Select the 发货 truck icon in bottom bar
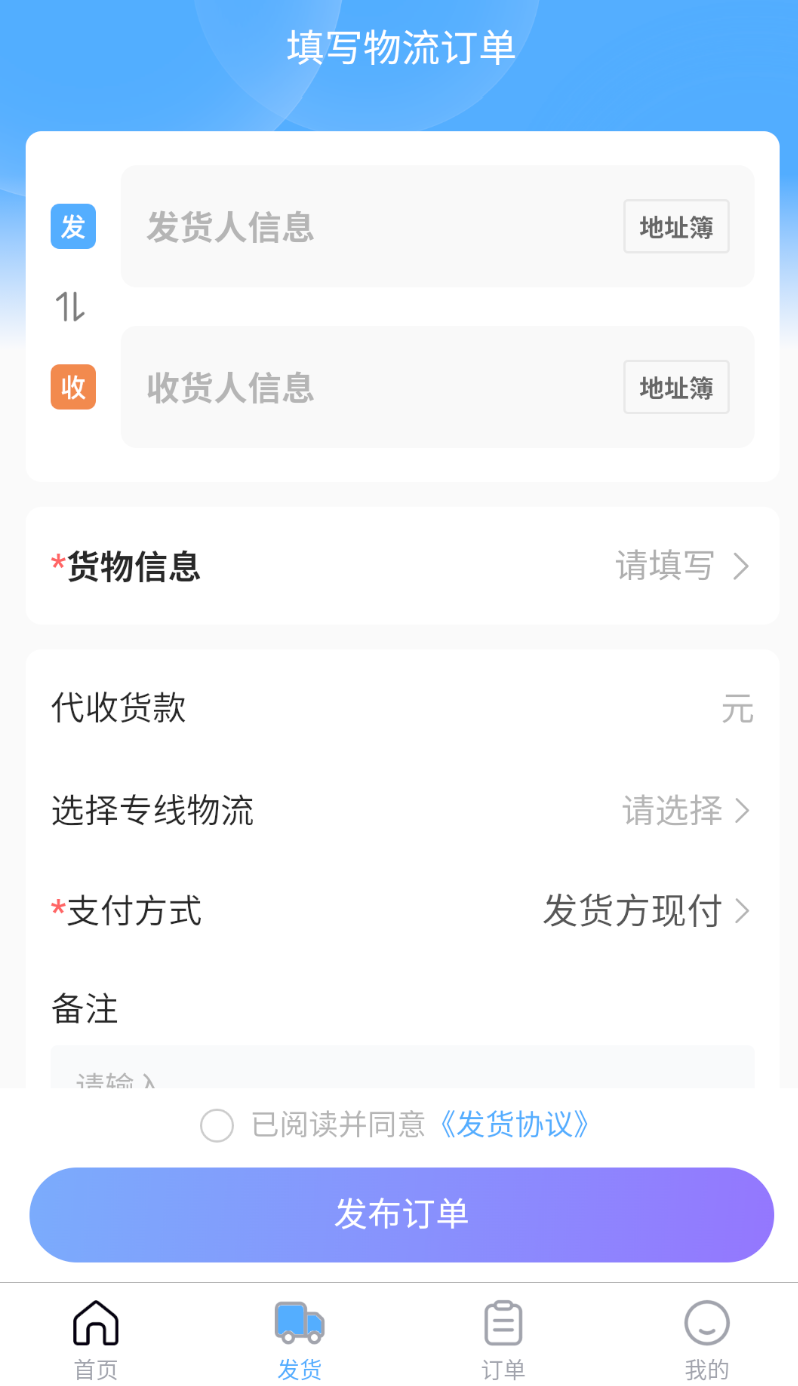Screen dimensions: 798x1386 (299, 1322)
